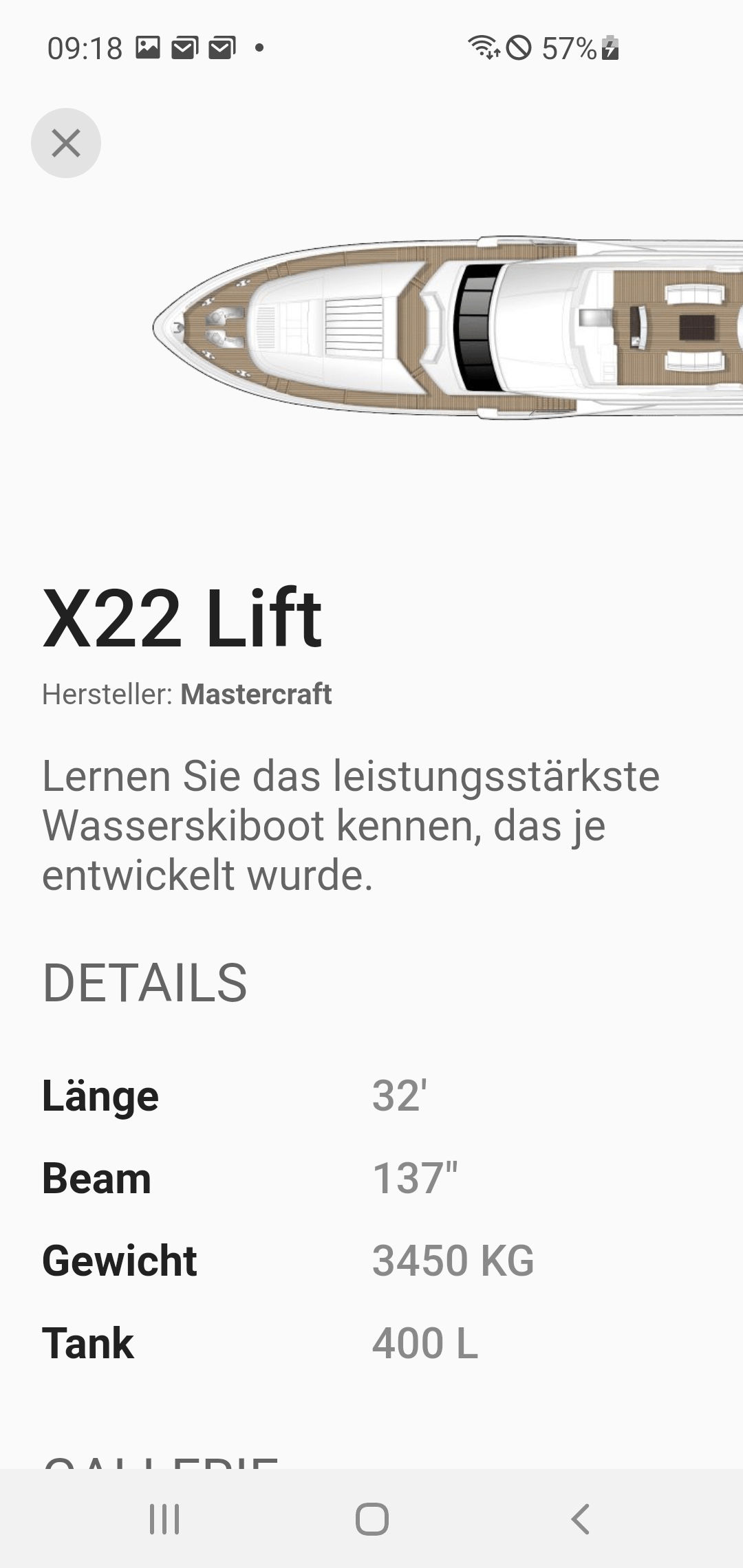743x1568 pixels.
Task: Tap the first email notification icon
Action: click(x=184, y=47)
